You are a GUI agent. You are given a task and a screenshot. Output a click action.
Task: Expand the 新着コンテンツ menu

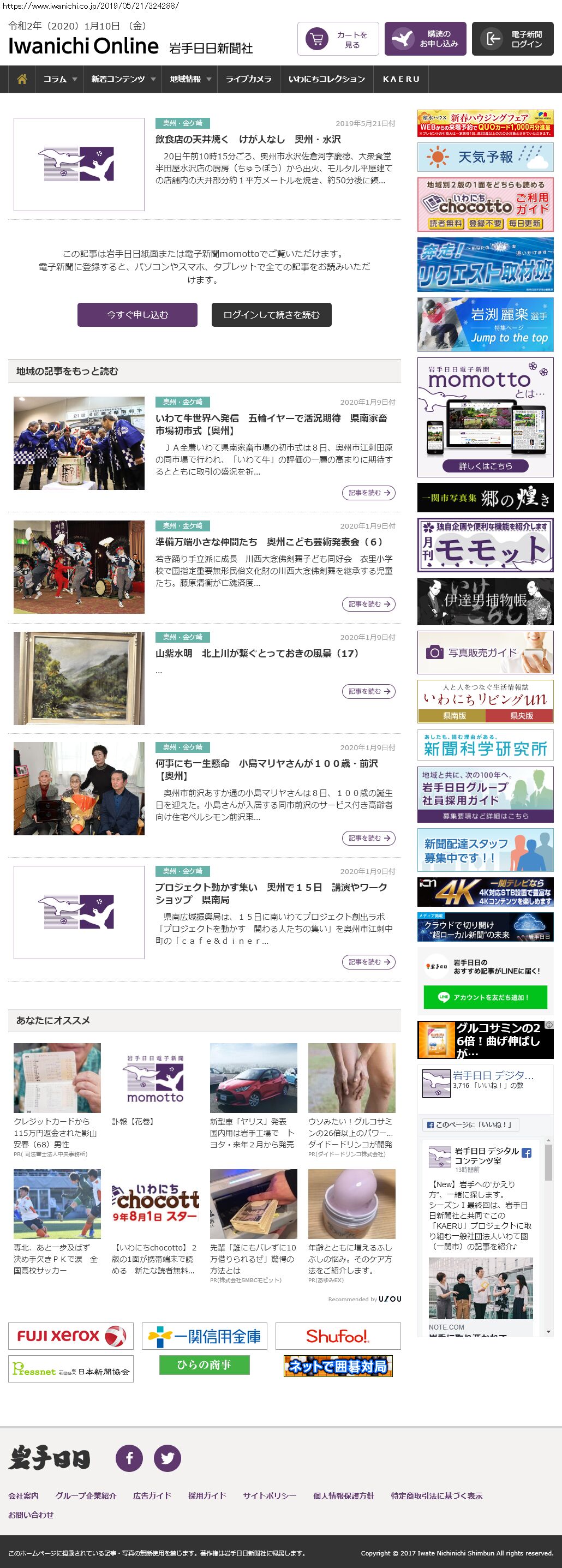(123, 79)
